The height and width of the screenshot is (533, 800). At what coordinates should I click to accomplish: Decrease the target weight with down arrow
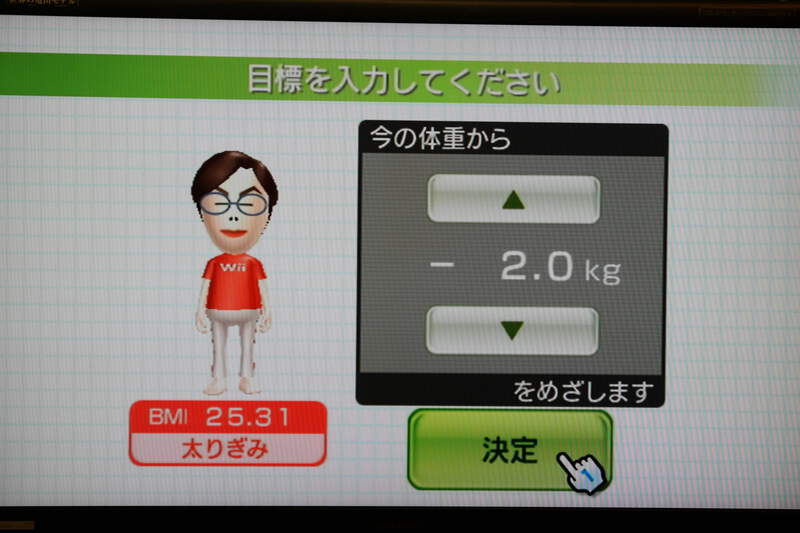tap(512, 330)
